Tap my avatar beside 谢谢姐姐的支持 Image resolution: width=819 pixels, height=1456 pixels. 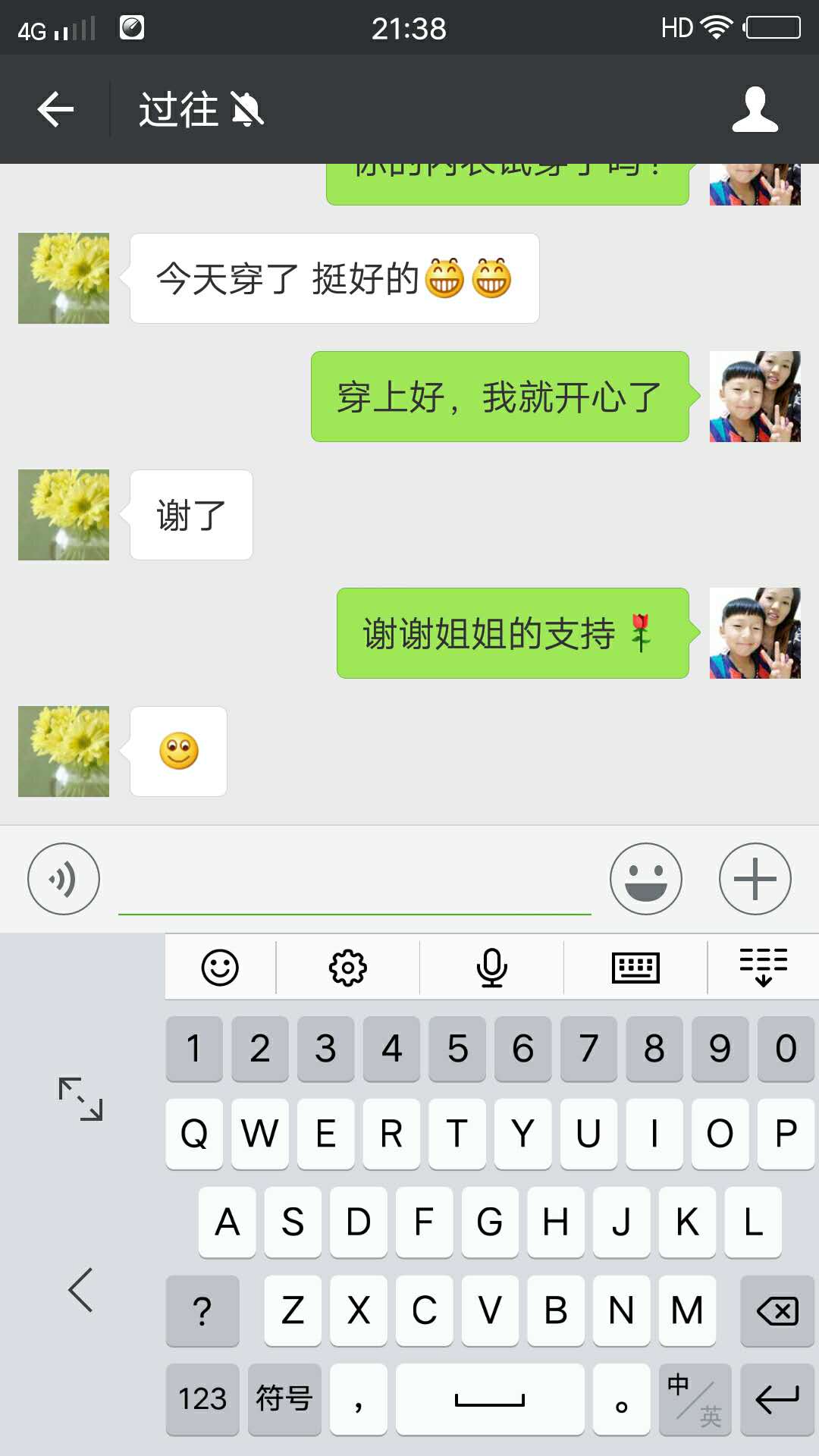[x=755, y=633]
